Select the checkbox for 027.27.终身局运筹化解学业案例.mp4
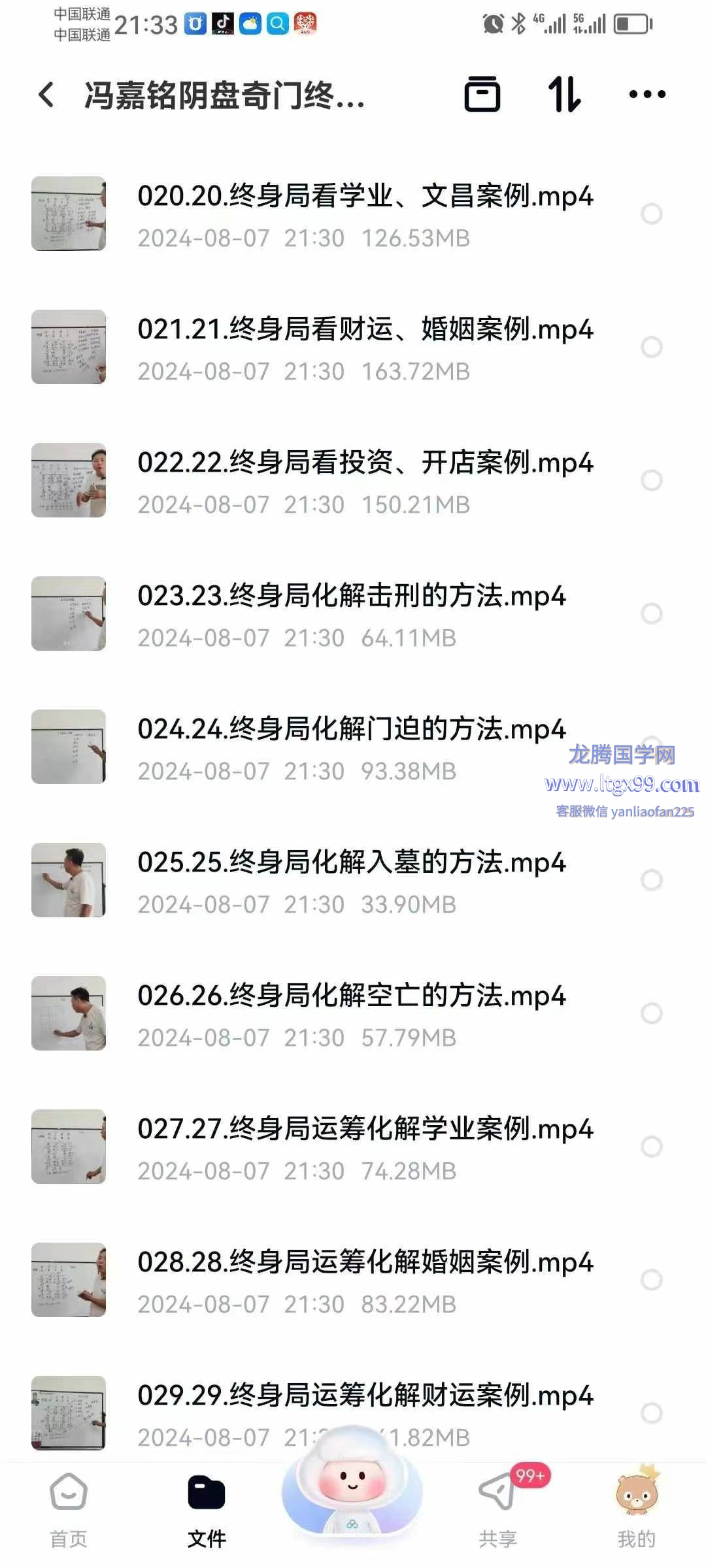706x1568 pixels. (651, 1147)
